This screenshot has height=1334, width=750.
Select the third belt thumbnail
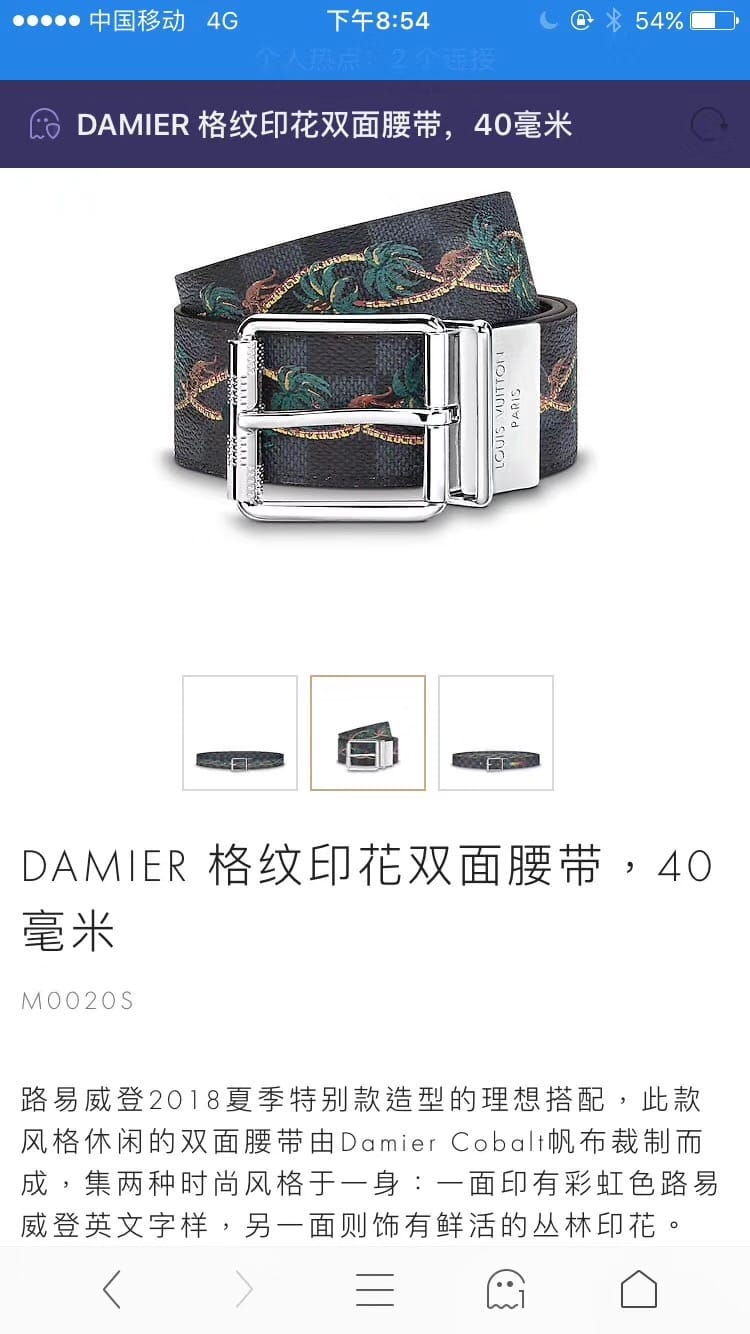496,733
